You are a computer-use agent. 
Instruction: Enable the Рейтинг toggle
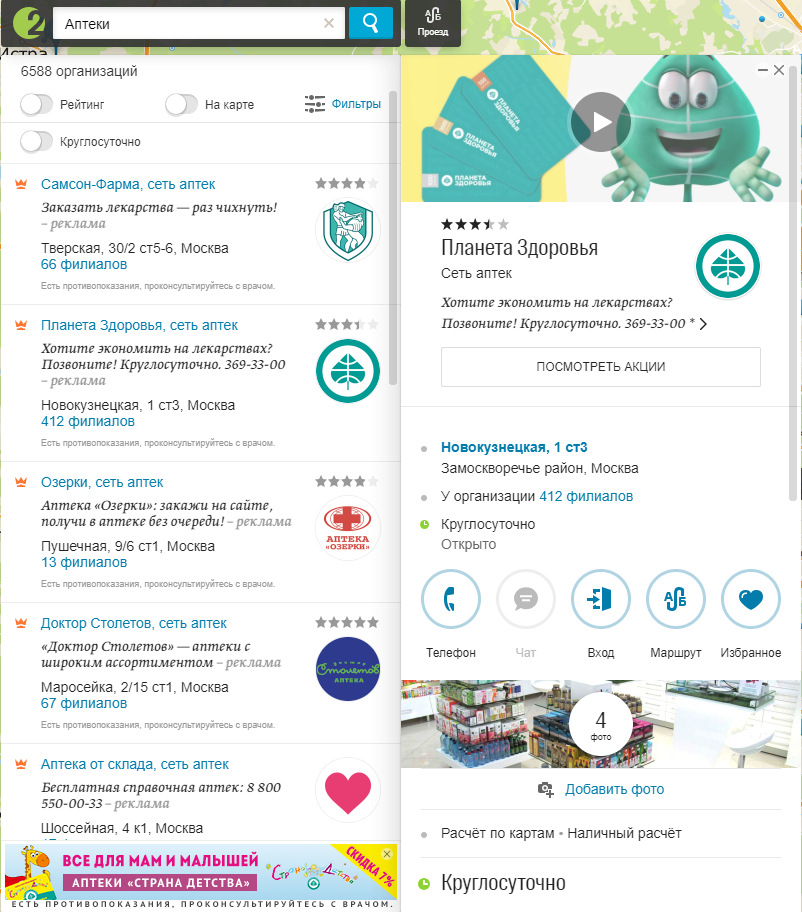37,104
